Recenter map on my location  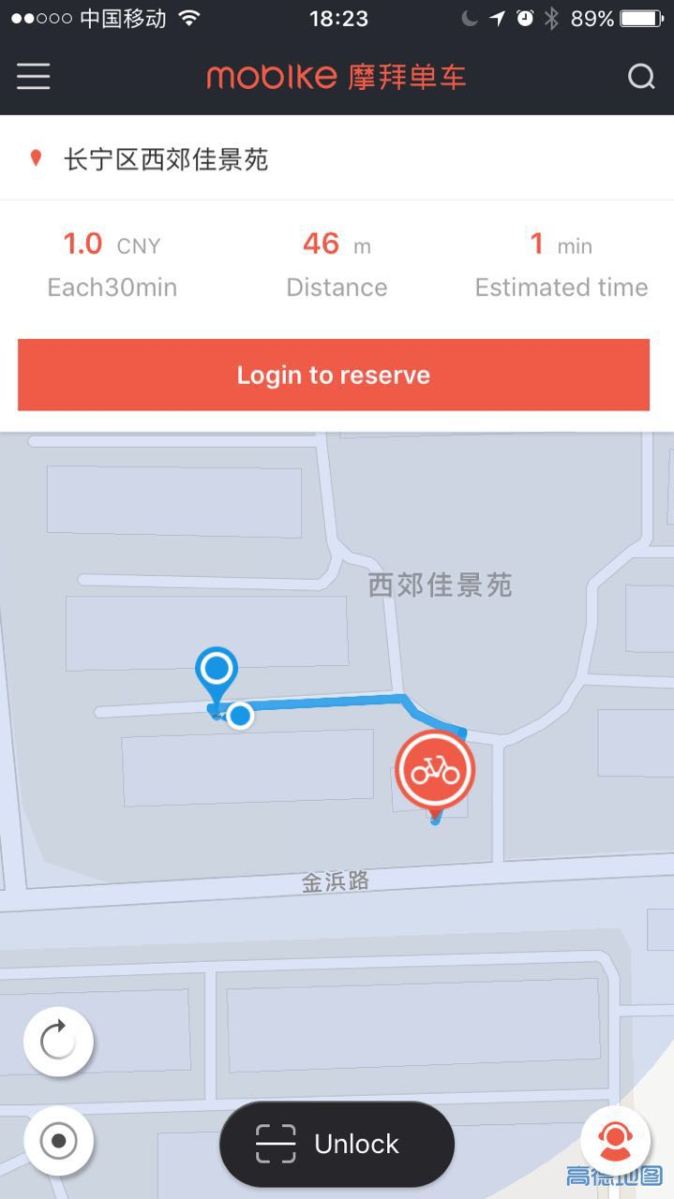58,1140
